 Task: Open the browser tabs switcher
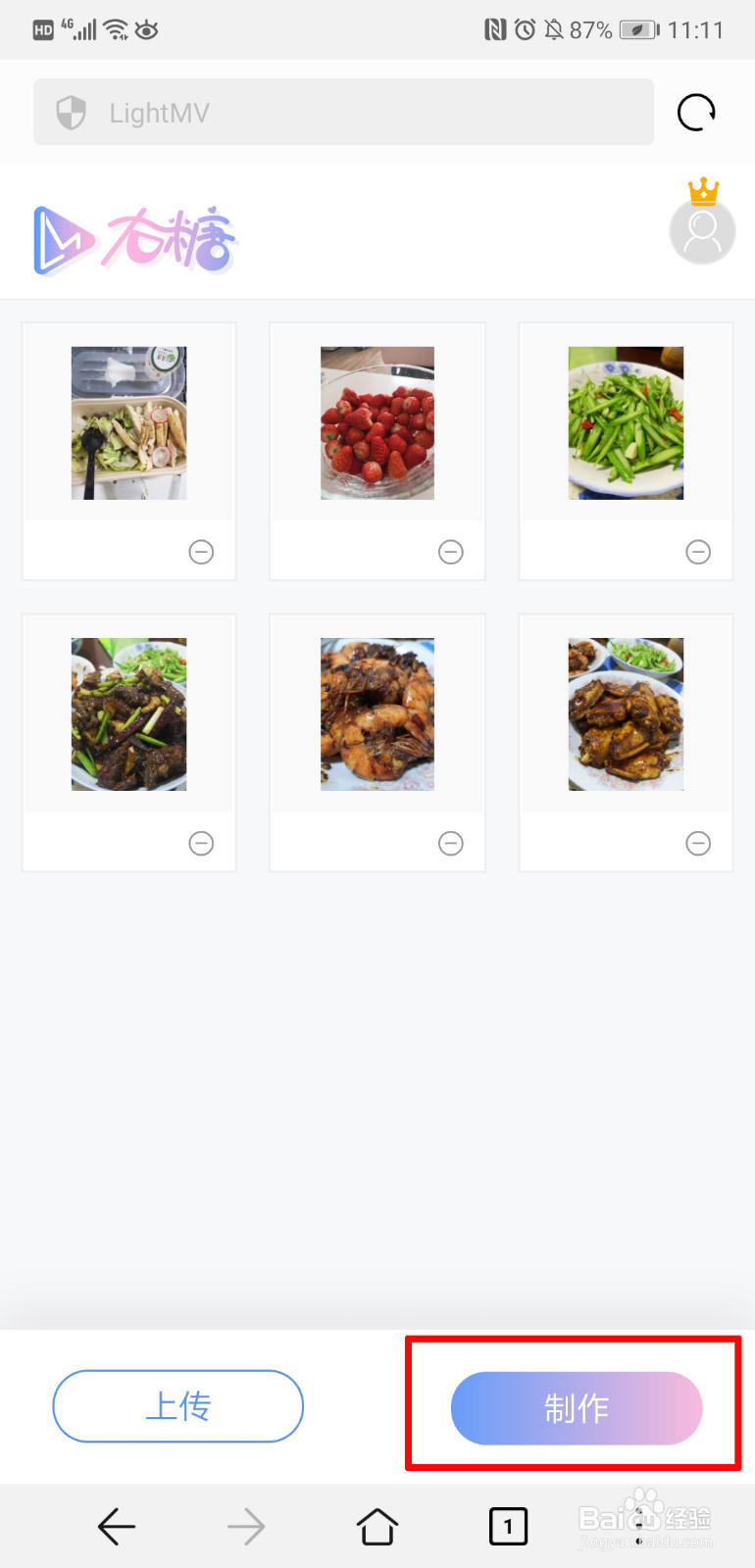tap(508, 1526)
